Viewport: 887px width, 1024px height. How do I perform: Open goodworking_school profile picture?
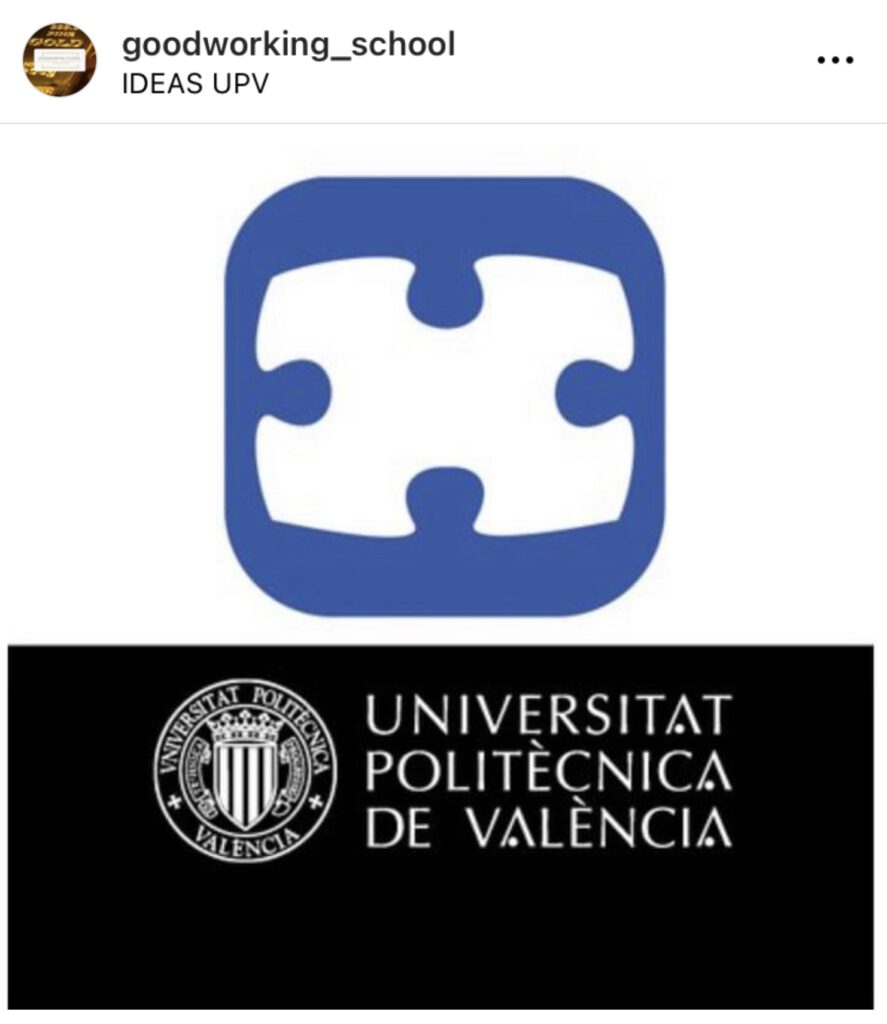tap(59, 60)
